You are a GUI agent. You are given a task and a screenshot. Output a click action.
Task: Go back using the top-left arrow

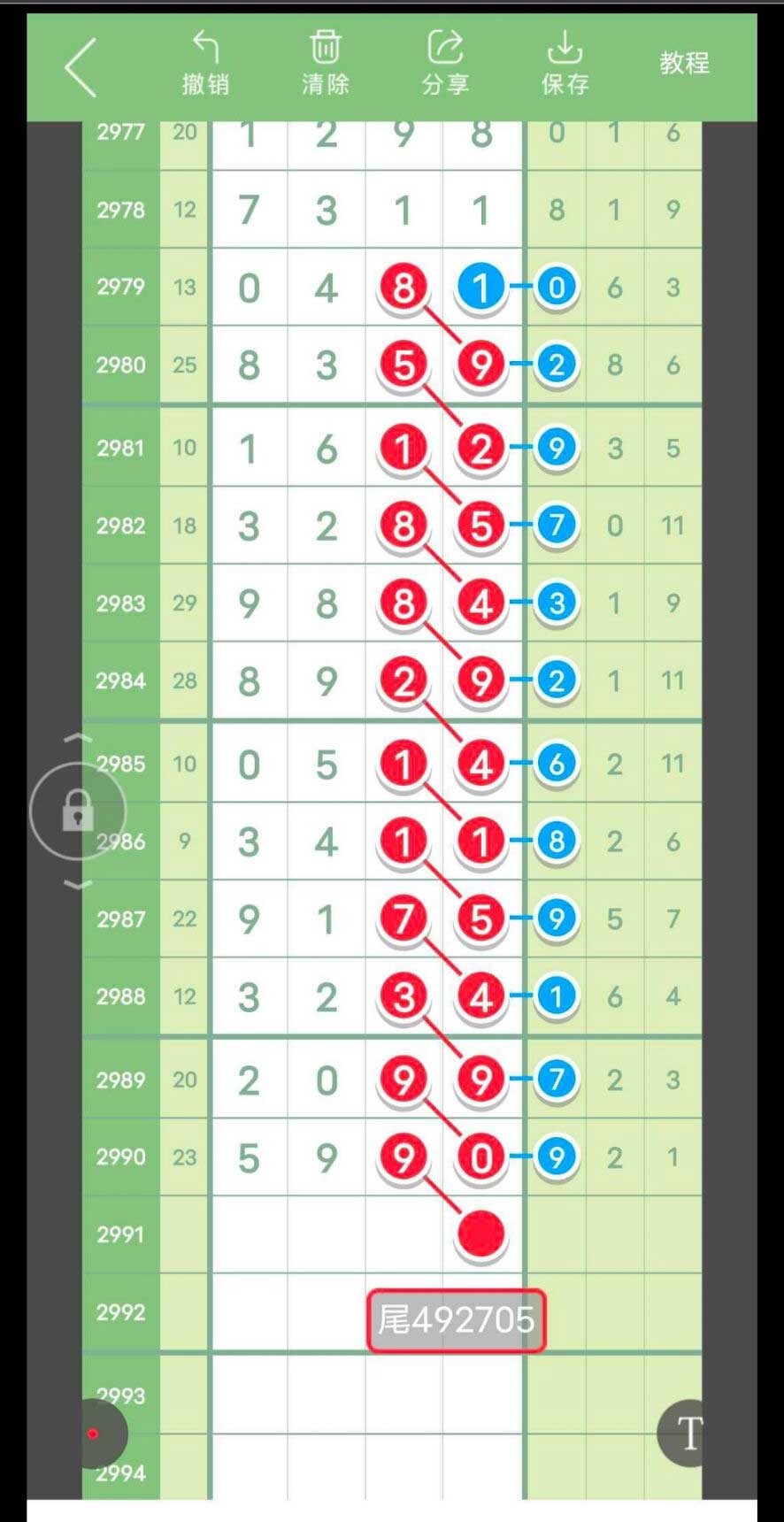tap(81, 67)
